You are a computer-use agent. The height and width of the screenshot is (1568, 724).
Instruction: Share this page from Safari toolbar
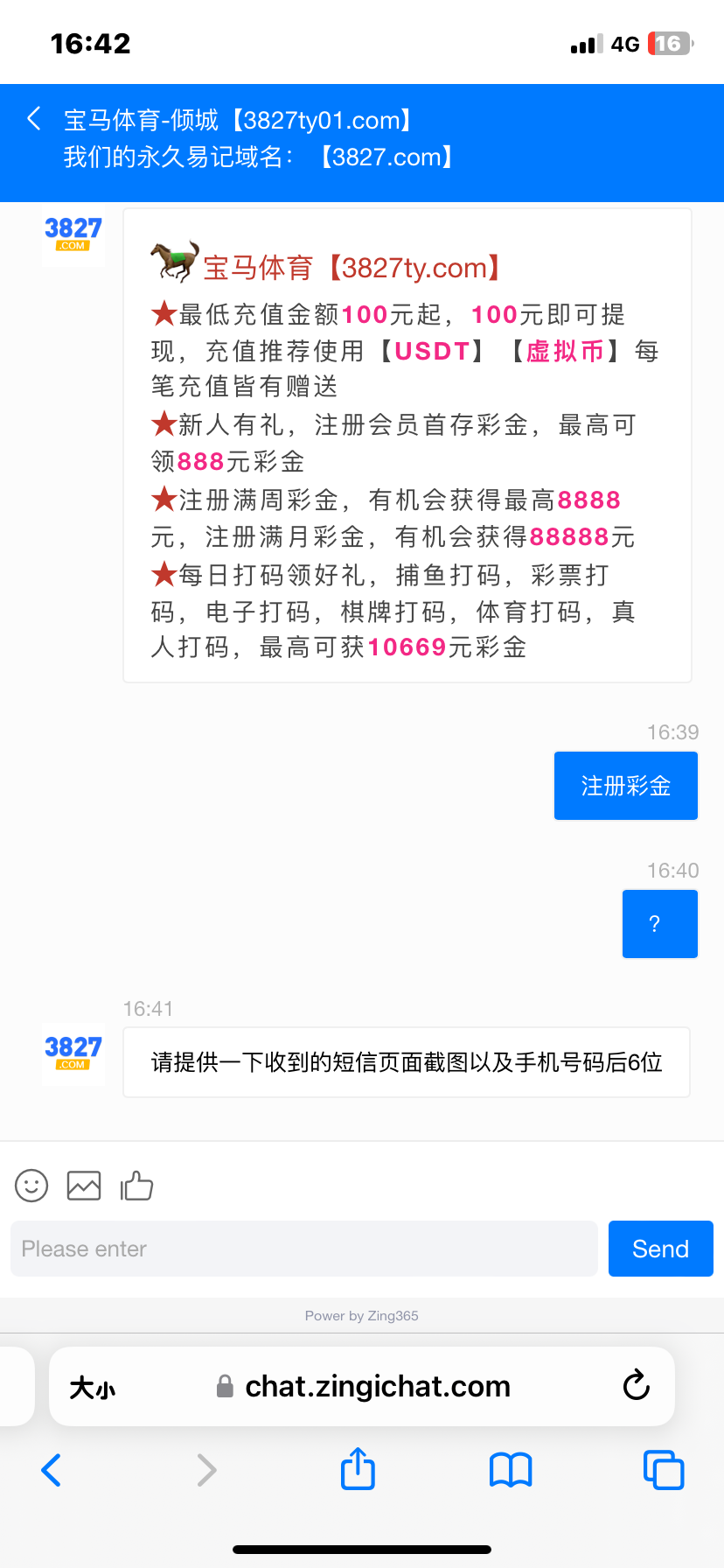click(x=358, y=1468)
